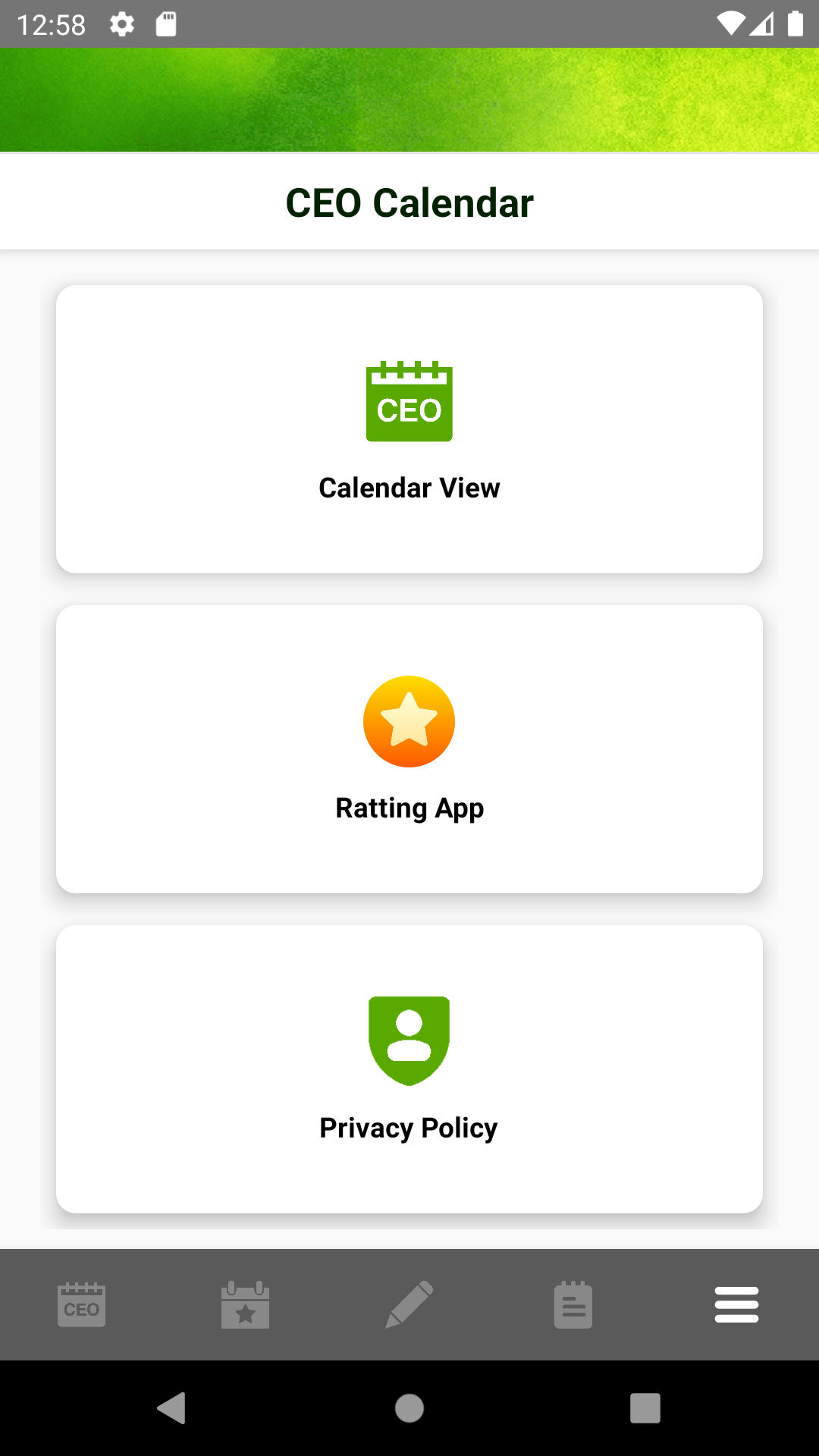View the Privacy Policy
819x1456 pixels.
[409, 1068]
